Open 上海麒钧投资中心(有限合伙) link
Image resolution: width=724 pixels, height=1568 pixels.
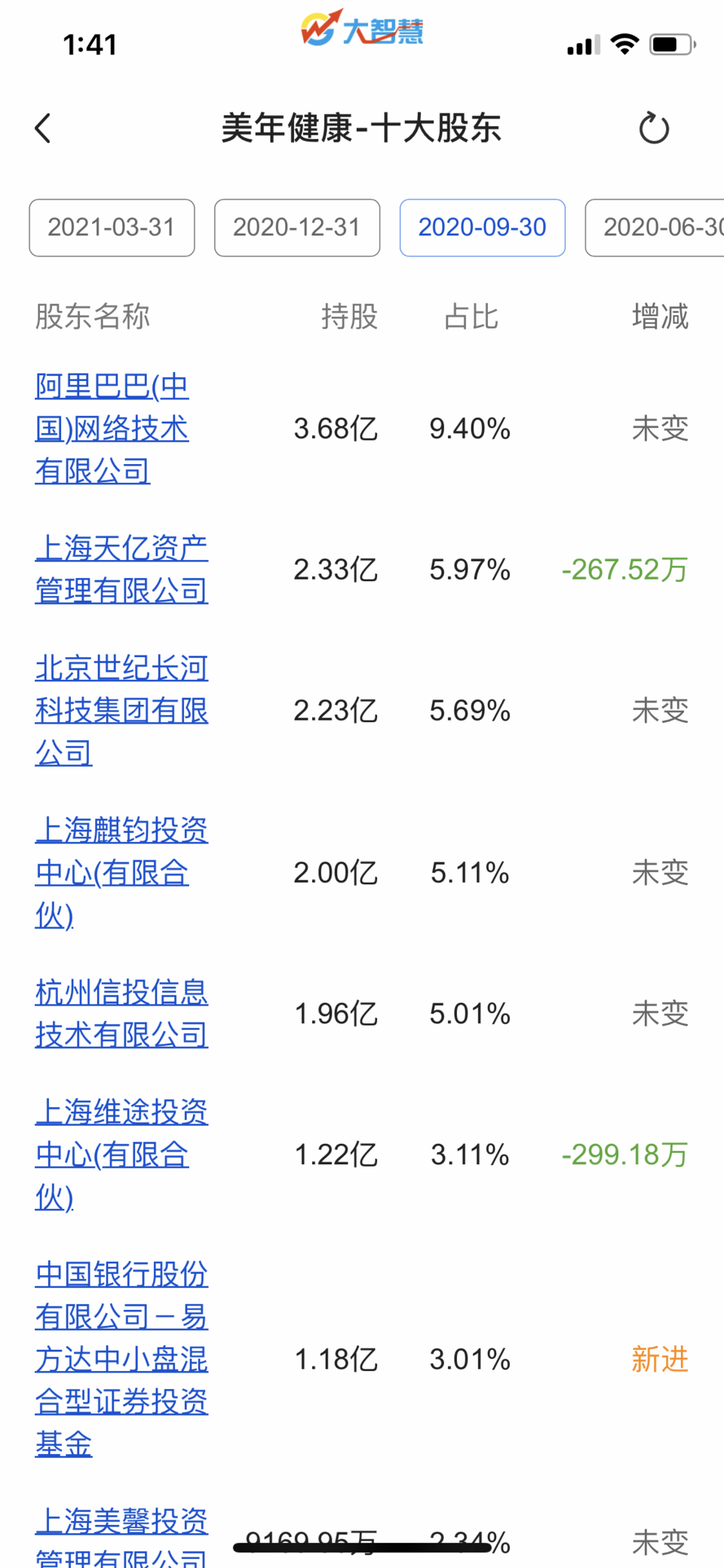tap(121, 872)
